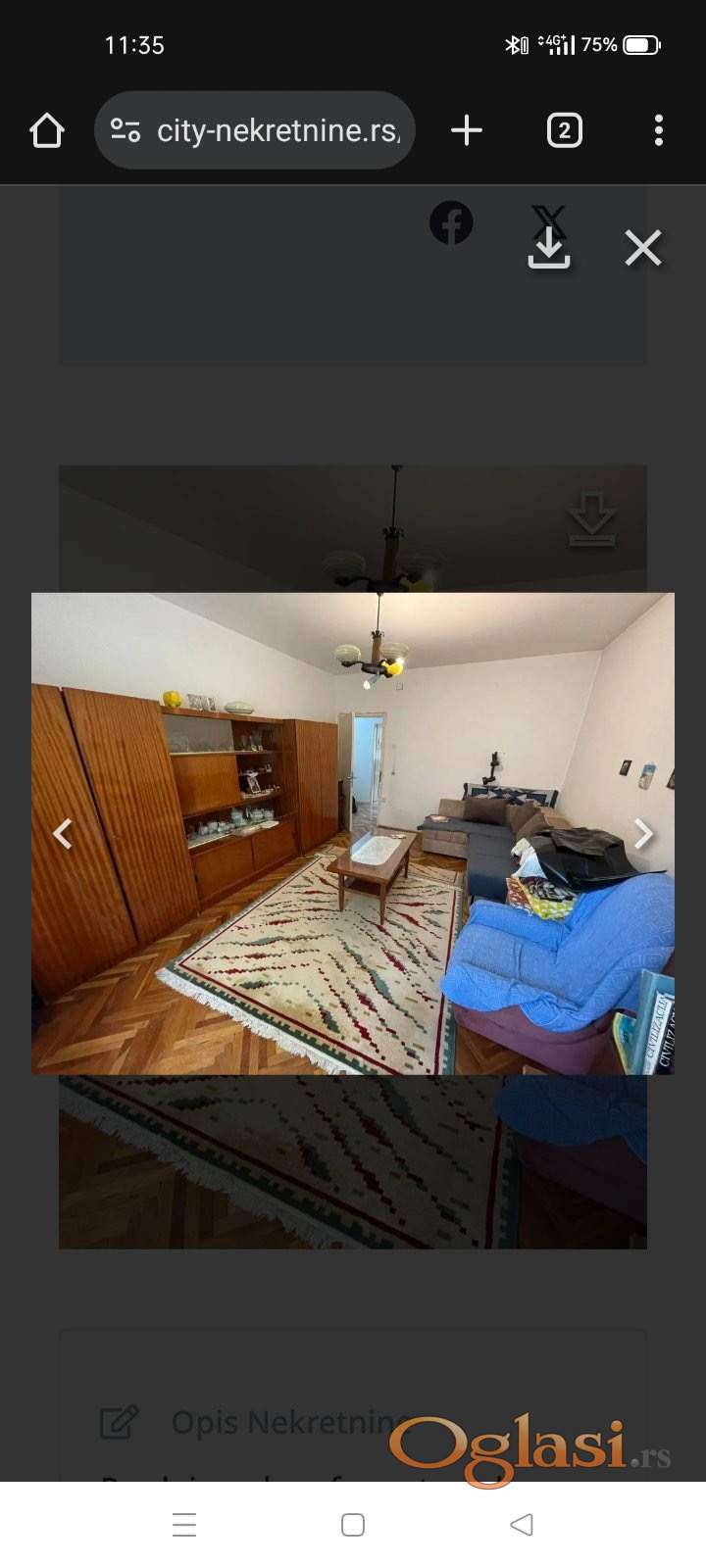Download the current gallery photo
Image resolution: width=706 pixels, height=1568 pixels.
tap(549, 247)
